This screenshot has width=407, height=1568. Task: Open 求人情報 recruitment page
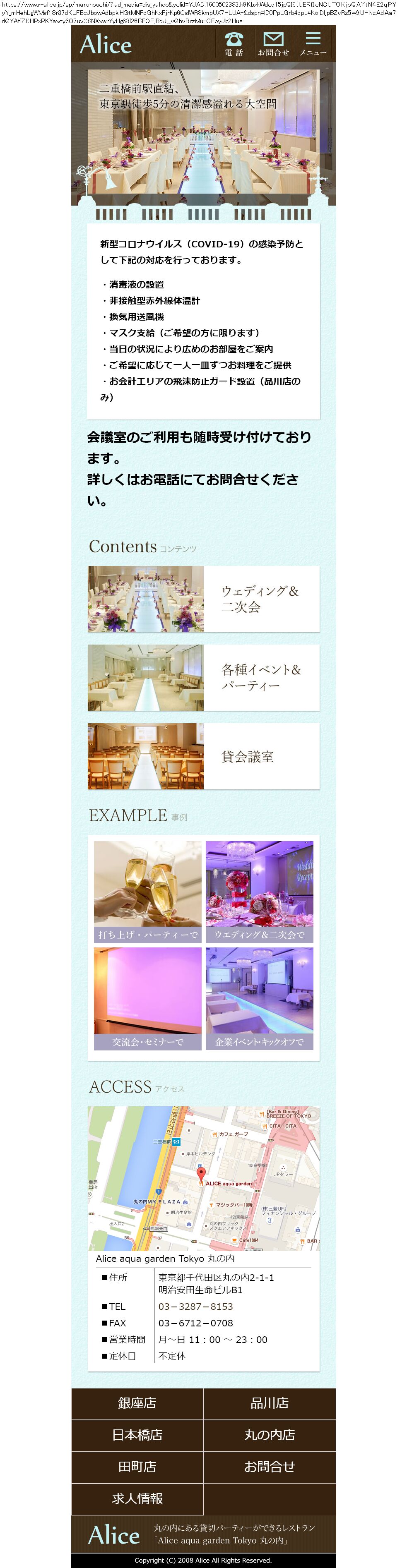[137, 1498]
